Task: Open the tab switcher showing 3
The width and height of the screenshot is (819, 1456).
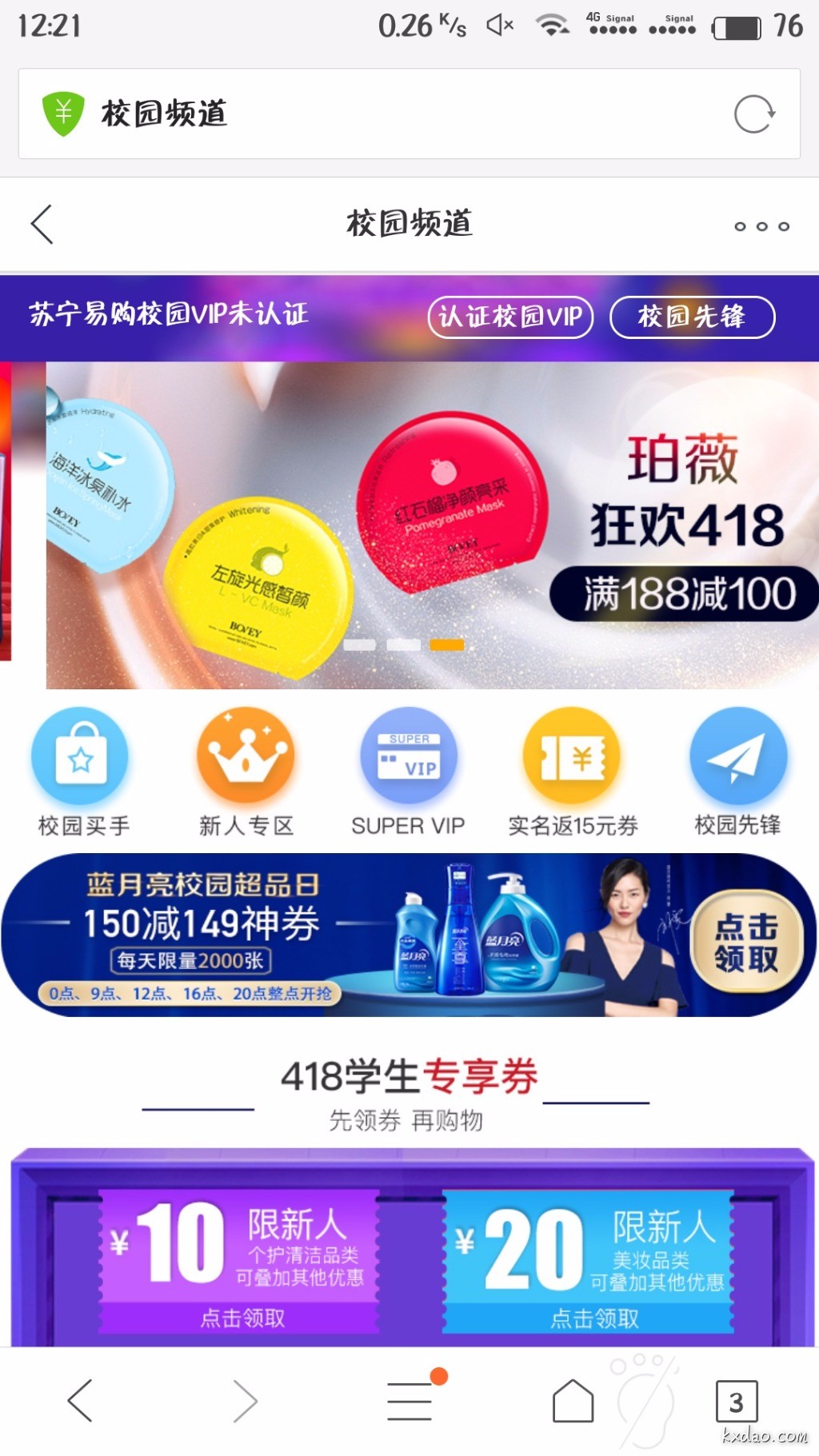Action: coord(736,1401)
